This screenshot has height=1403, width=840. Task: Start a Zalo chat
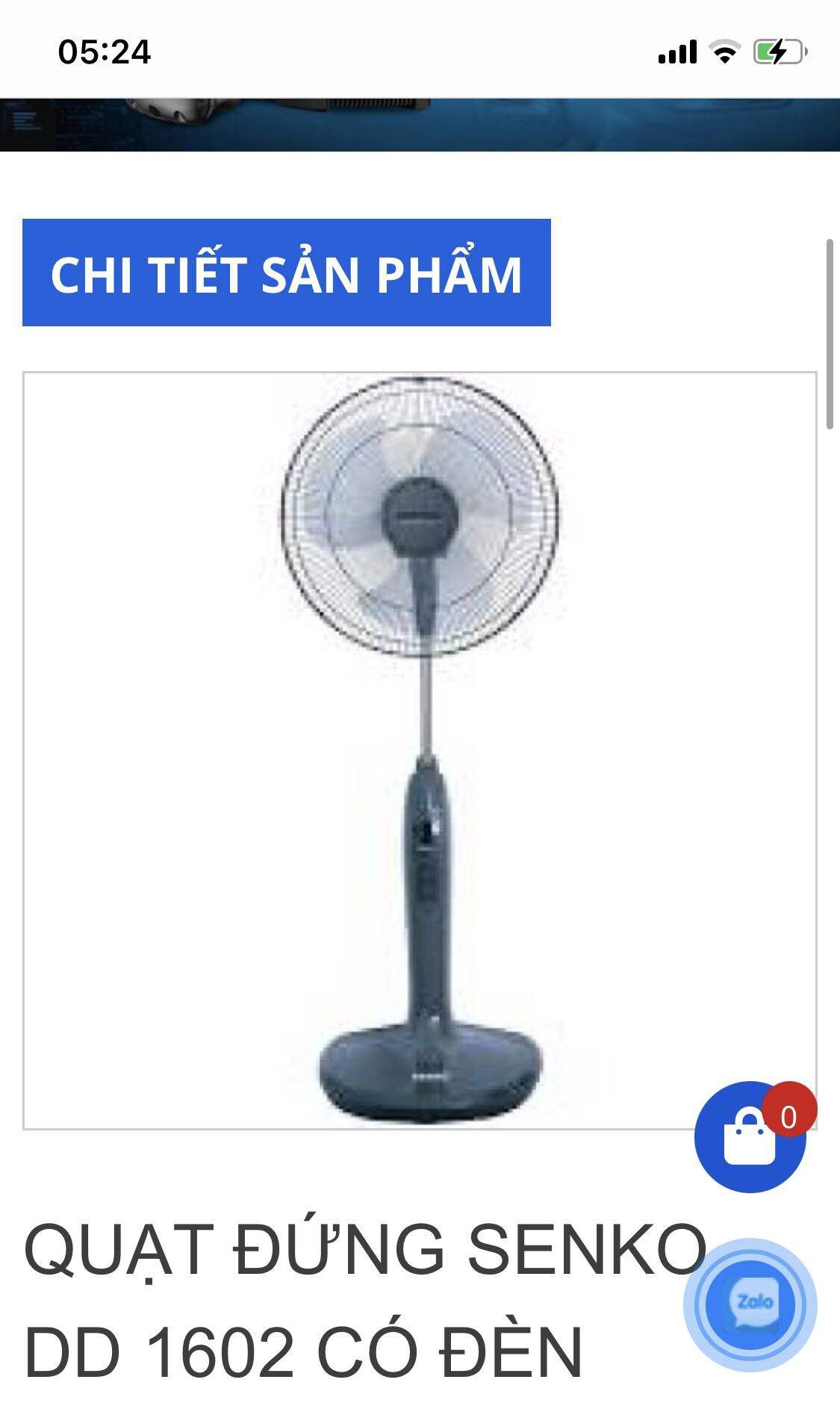(750, 1304)
